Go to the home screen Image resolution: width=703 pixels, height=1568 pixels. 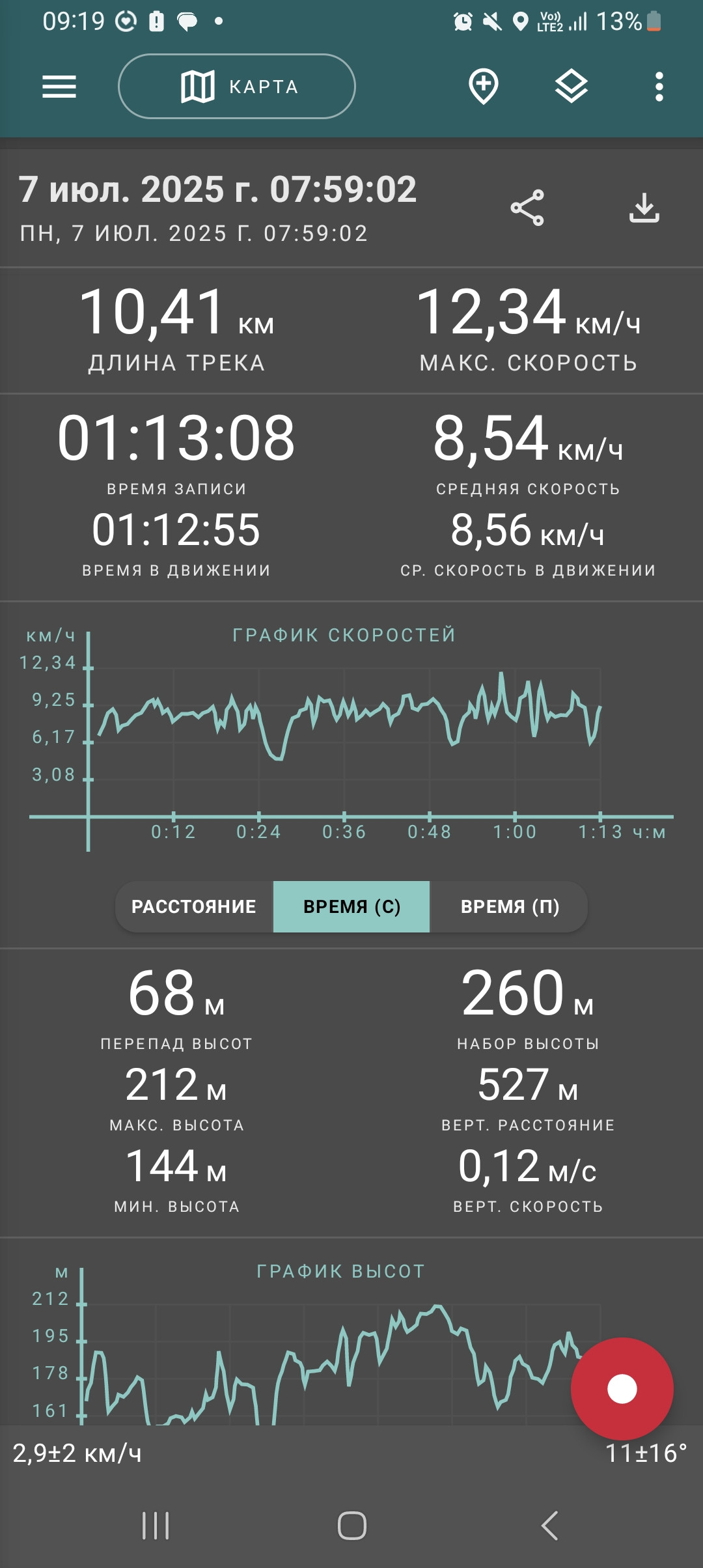[x=352, y=1525]
